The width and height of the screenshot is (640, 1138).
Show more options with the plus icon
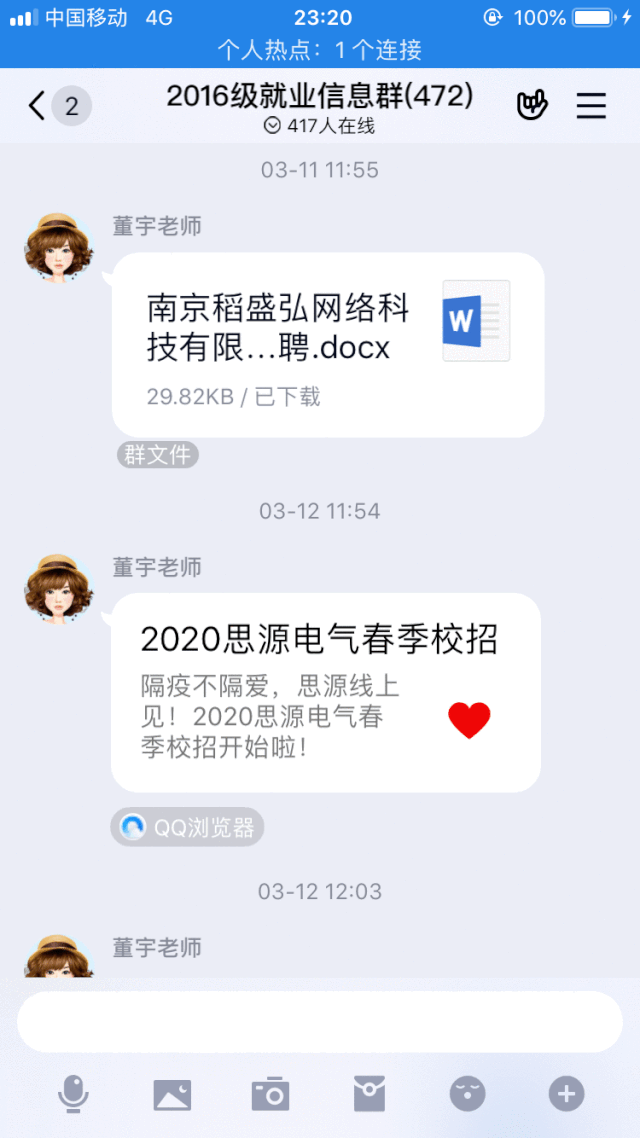coord(566,1094)
